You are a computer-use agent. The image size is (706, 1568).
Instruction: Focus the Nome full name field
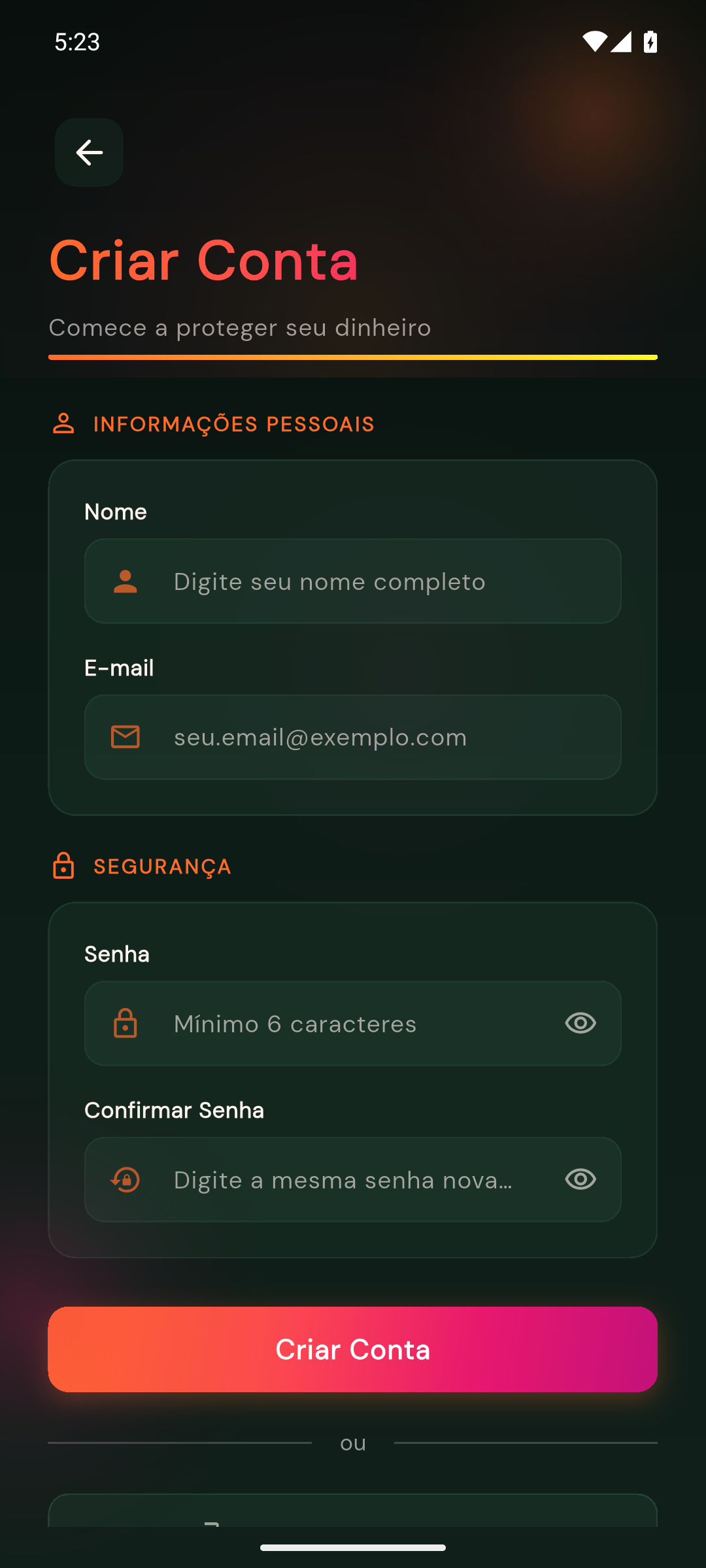[353, 581]
